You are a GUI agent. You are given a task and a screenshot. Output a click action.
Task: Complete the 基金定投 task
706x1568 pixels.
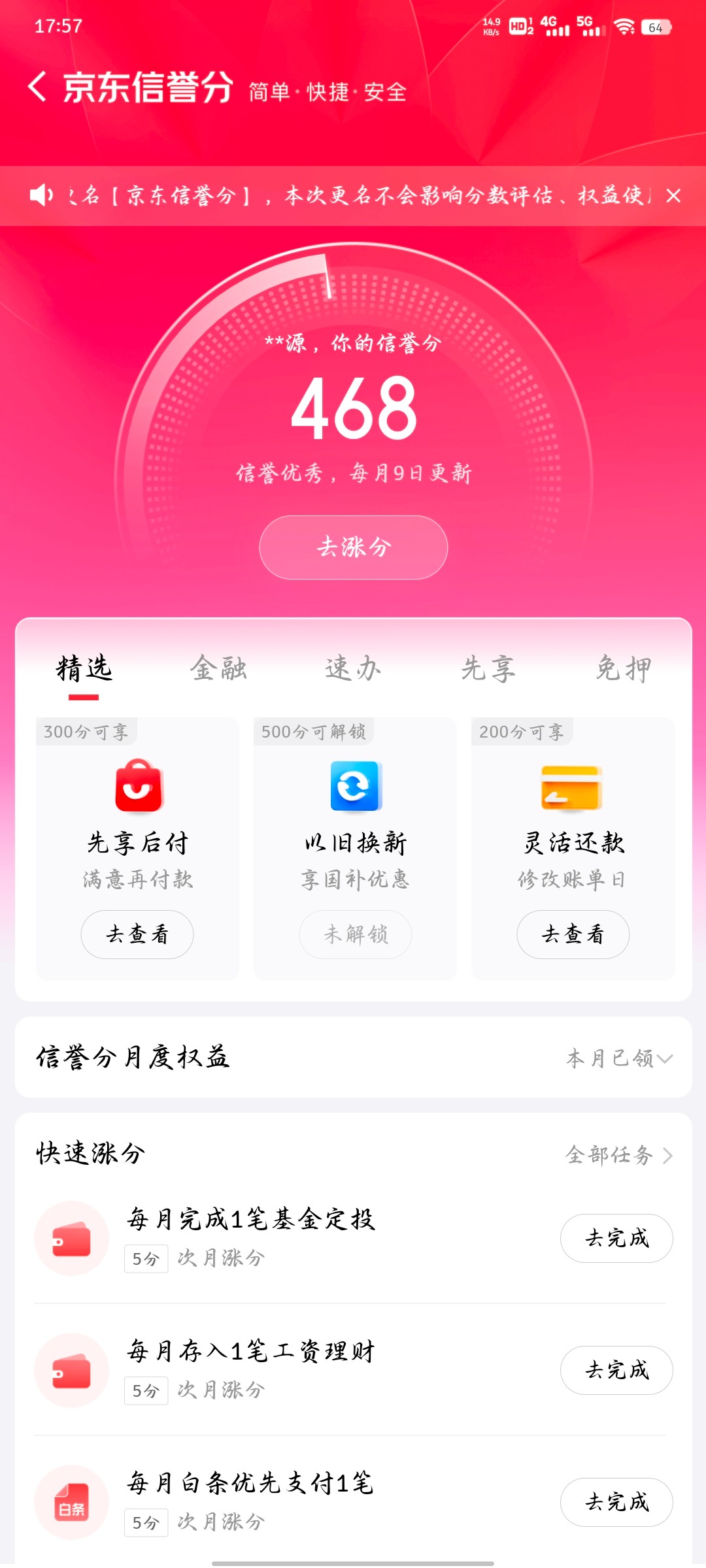click(616, 1238)
